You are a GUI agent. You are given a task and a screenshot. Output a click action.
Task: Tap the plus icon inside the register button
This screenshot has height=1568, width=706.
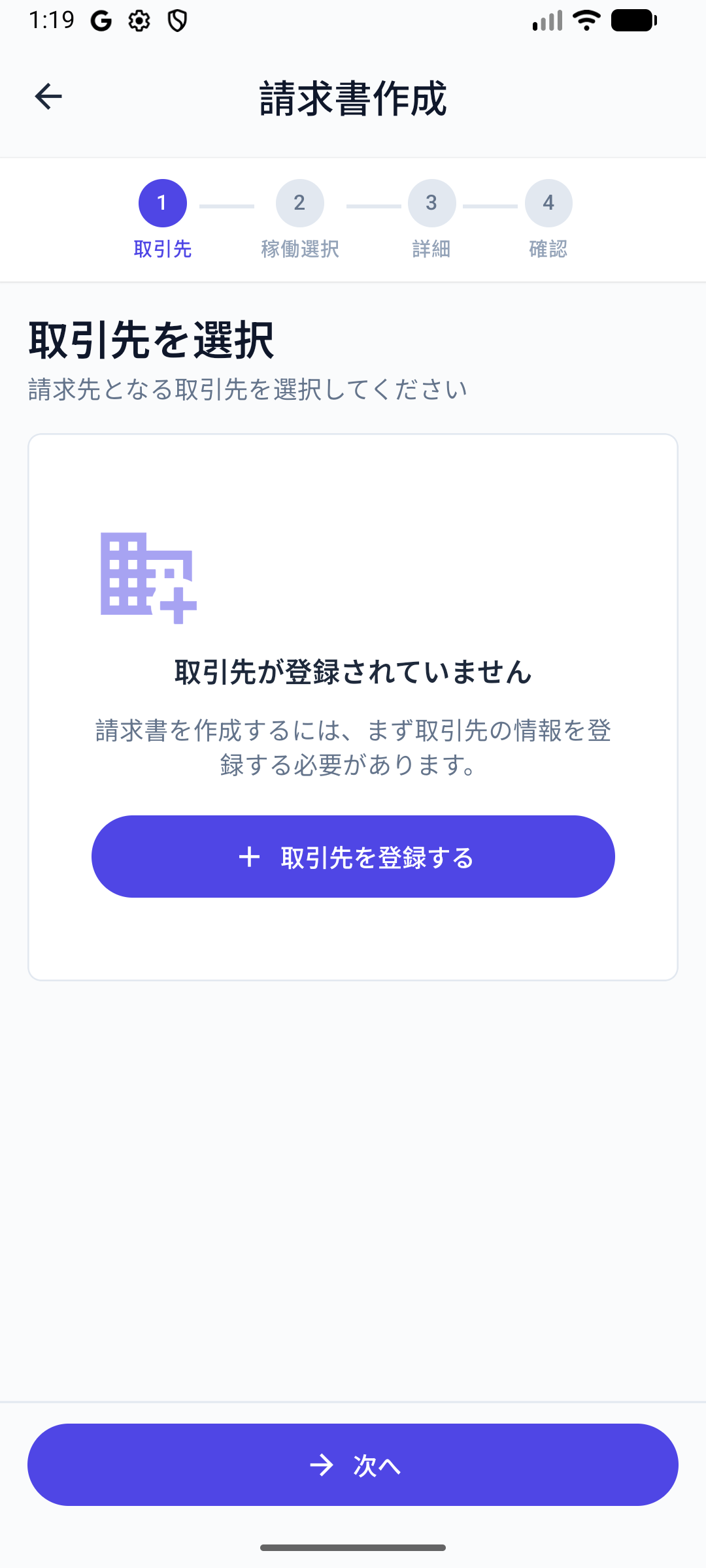(249, 858)
